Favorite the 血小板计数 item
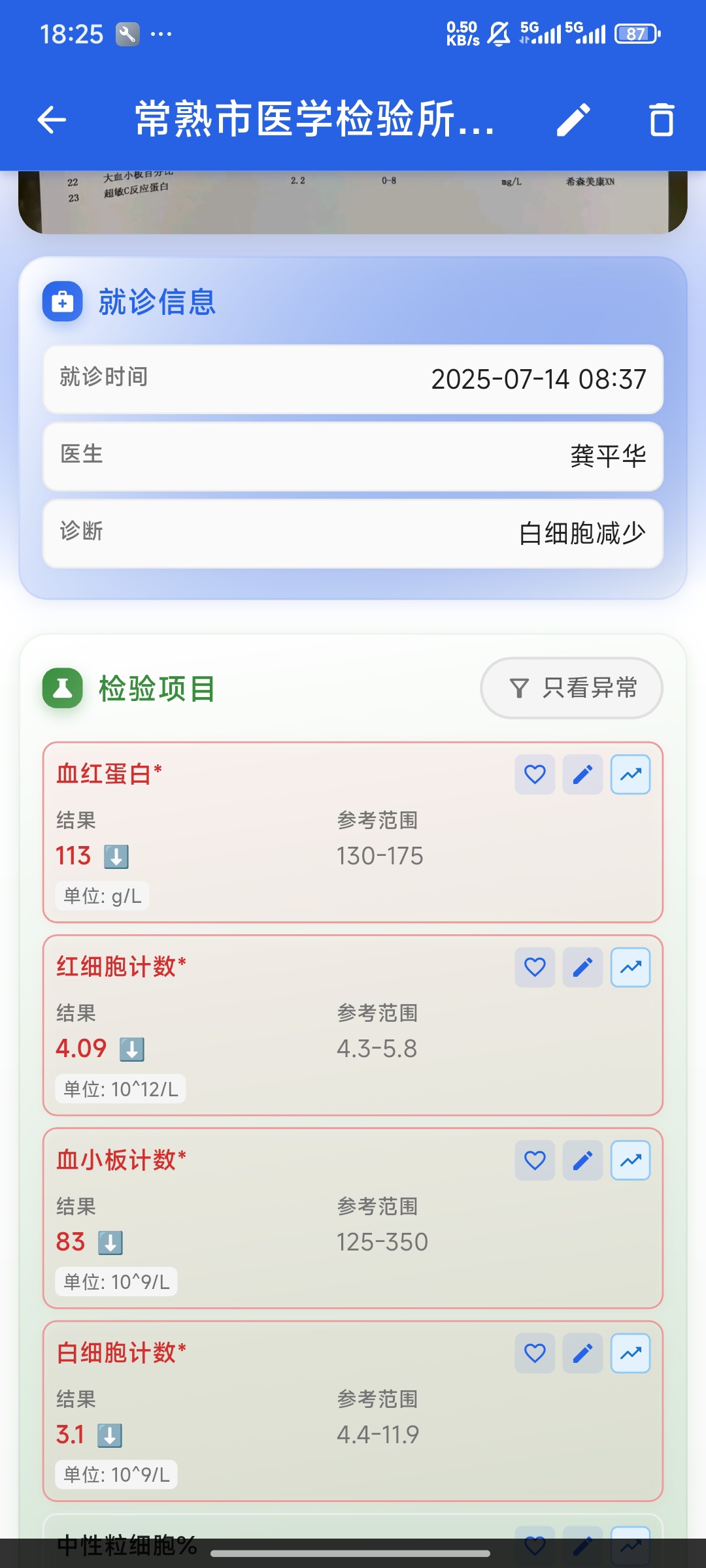 pos(535,1160)
